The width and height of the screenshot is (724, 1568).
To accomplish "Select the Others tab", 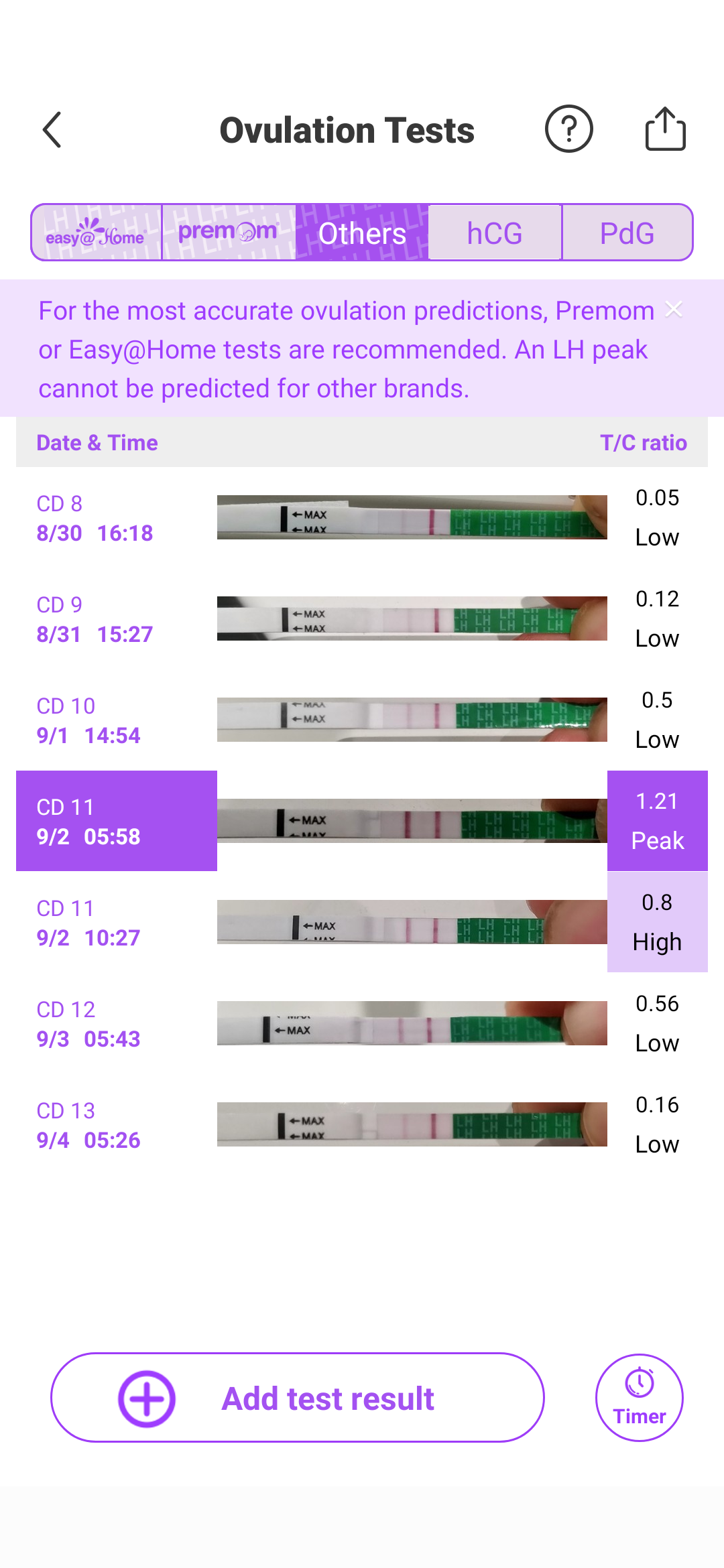I will click(362, 233).
